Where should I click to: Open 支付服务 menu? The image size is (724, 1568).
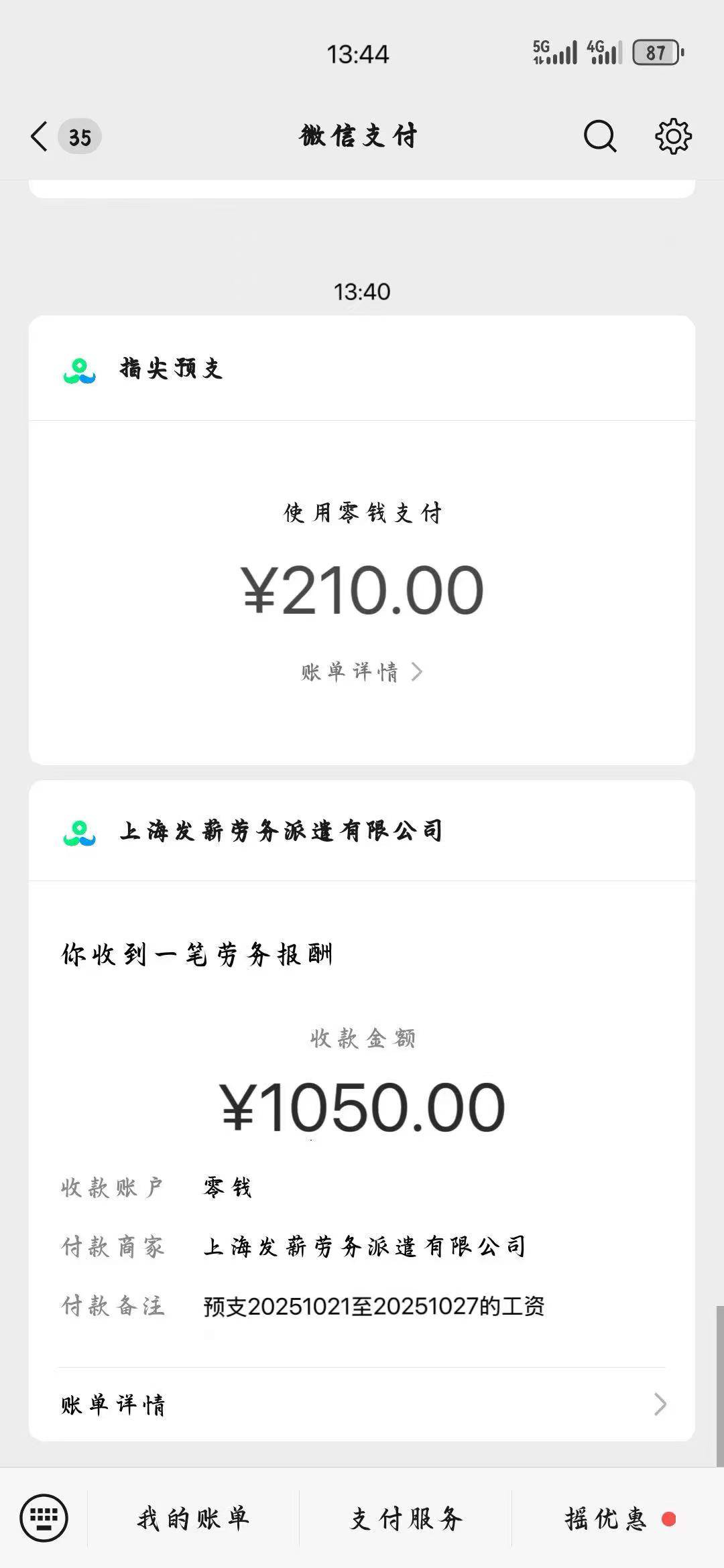pyautogui.click(x=406, y=1518)
